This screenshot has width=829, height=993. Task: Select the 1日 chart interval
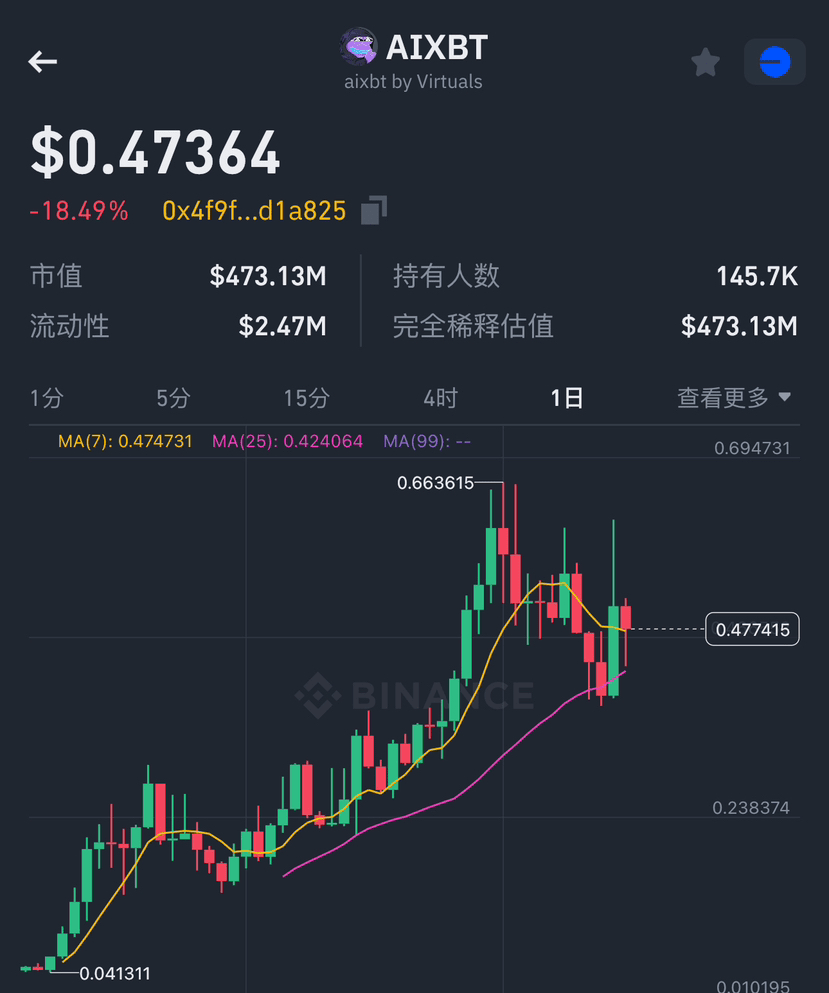tap(567, 398)
